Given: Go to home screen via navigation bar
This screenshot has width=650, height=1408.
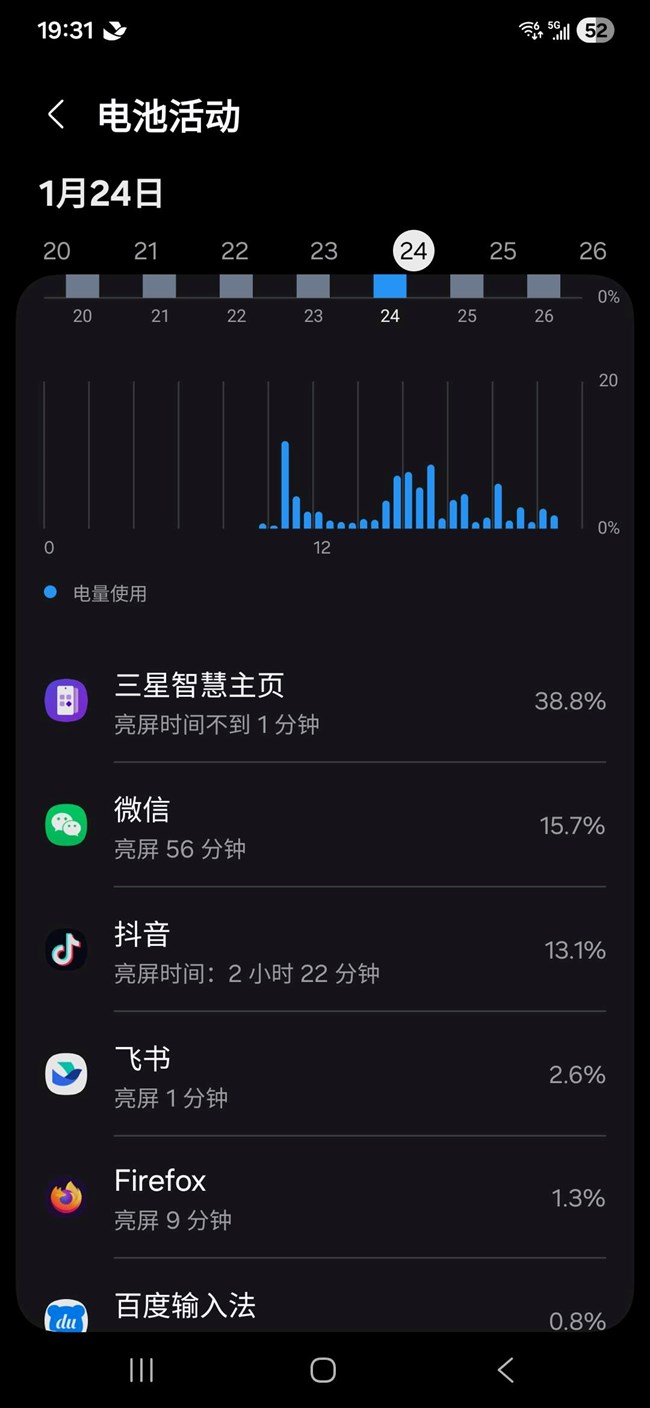Looking at the screenshot, I should (x=323, y=1370).
